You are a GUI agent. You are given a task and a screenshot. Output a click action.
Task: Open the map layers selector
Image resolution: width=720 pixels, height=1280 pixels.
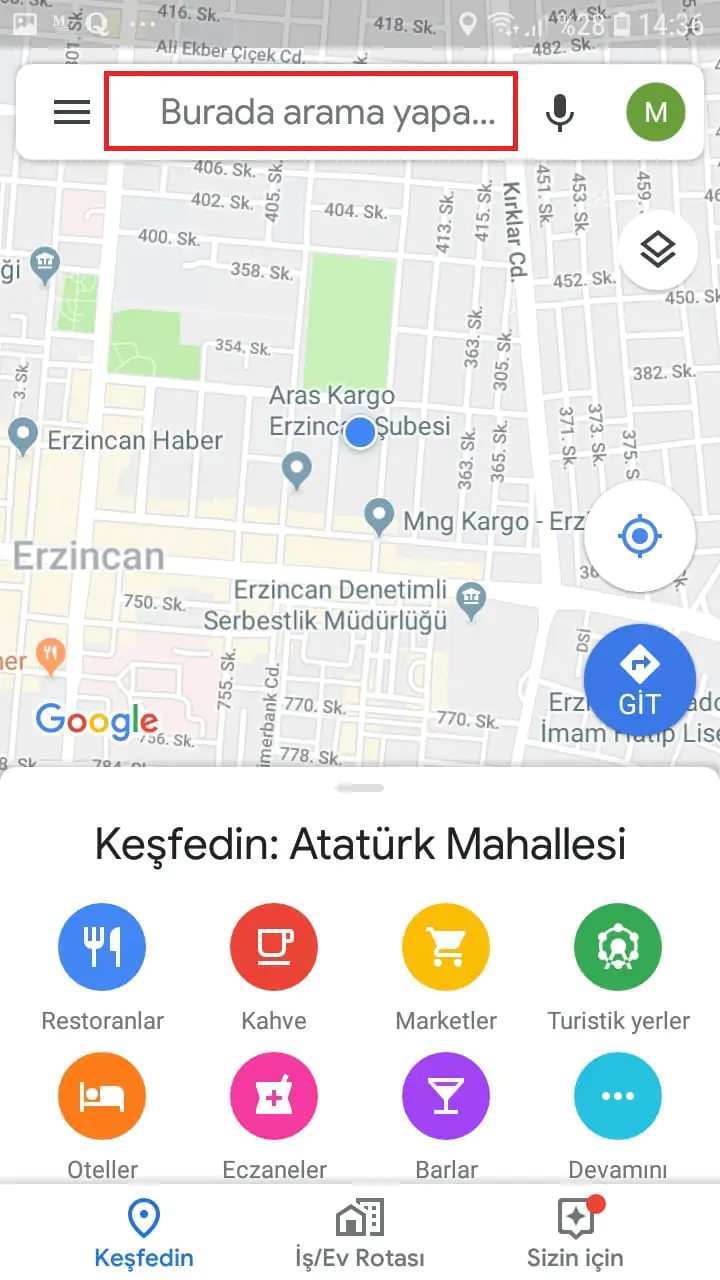[657, 250]
